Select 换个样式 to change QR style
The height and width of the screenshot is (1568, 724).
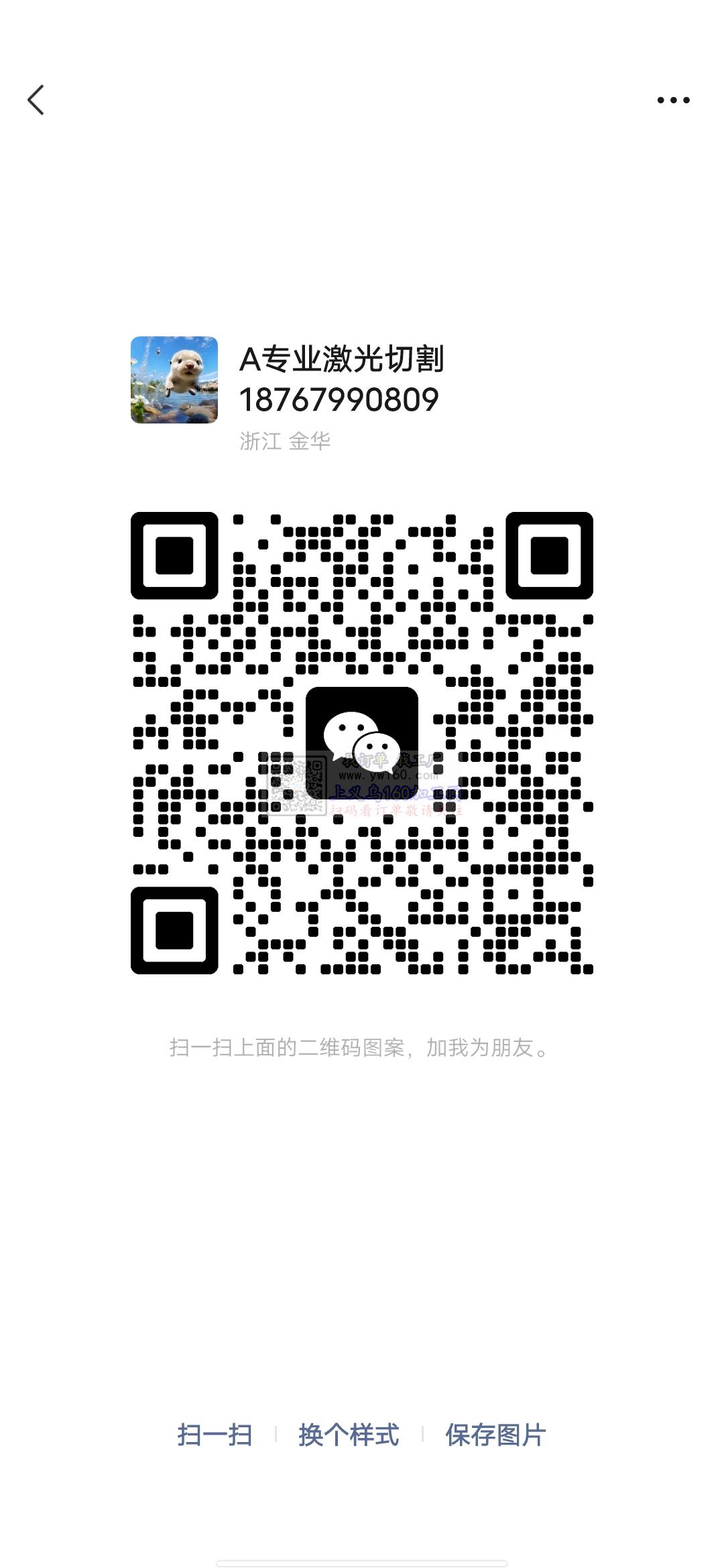click(x=349, y=1435)
